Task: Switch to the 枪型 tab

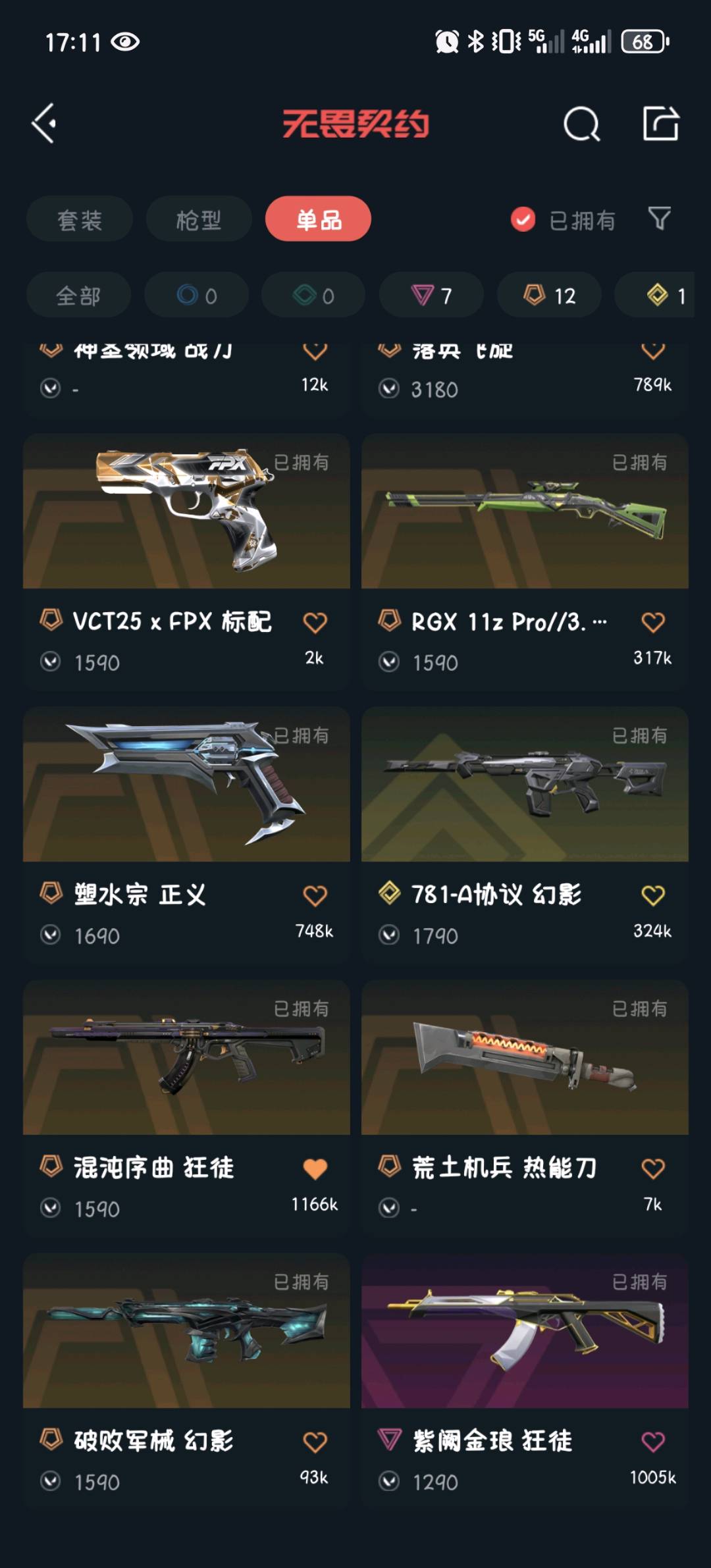Action: 199,219
